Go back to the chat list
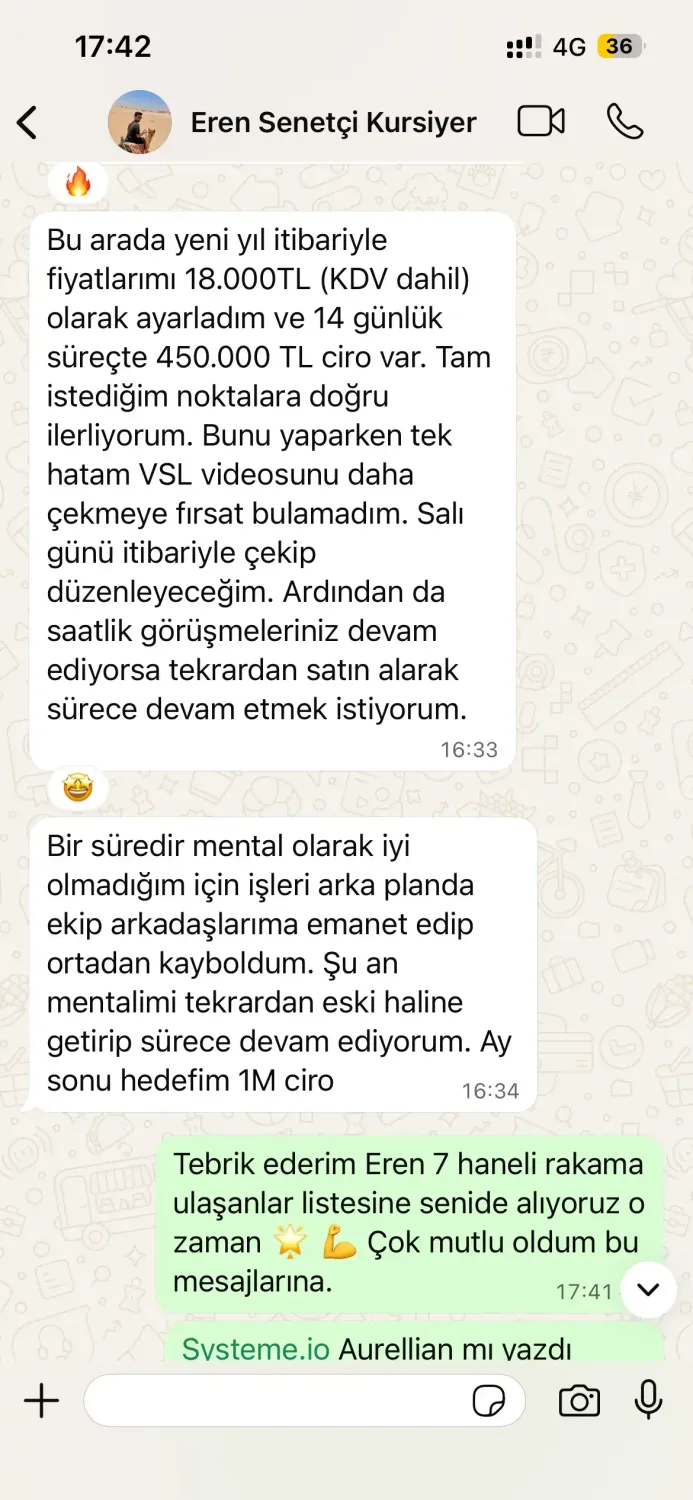693x1500 pixels. point(27,122)
